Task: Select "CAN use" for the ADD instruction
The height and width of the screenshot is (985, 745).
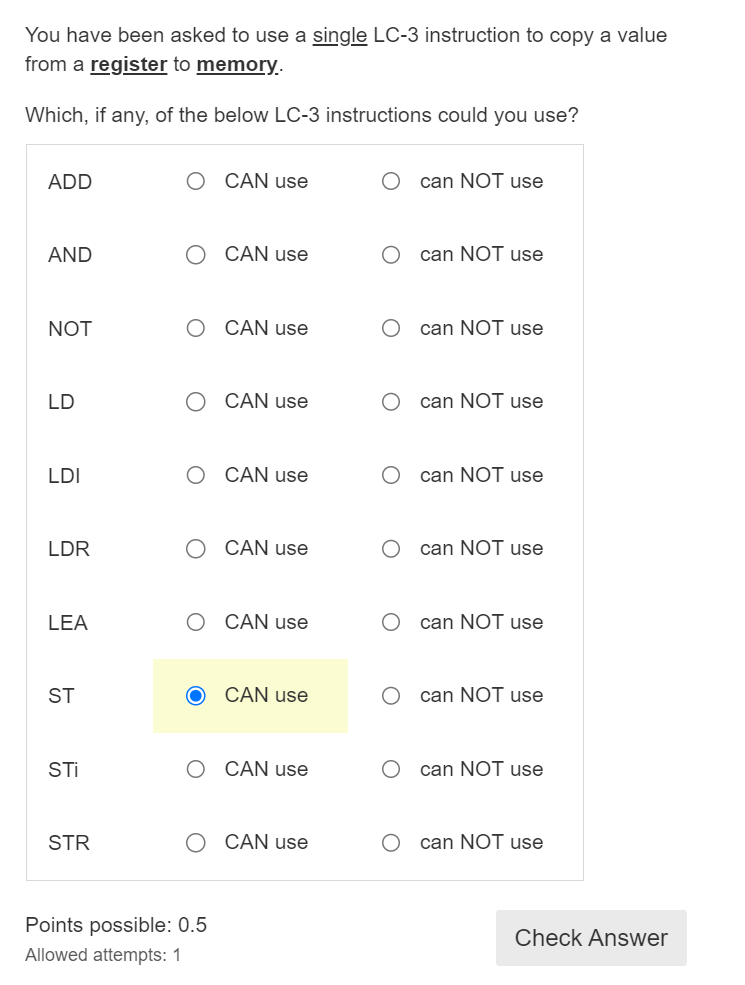Action: (x=195, y=181)
